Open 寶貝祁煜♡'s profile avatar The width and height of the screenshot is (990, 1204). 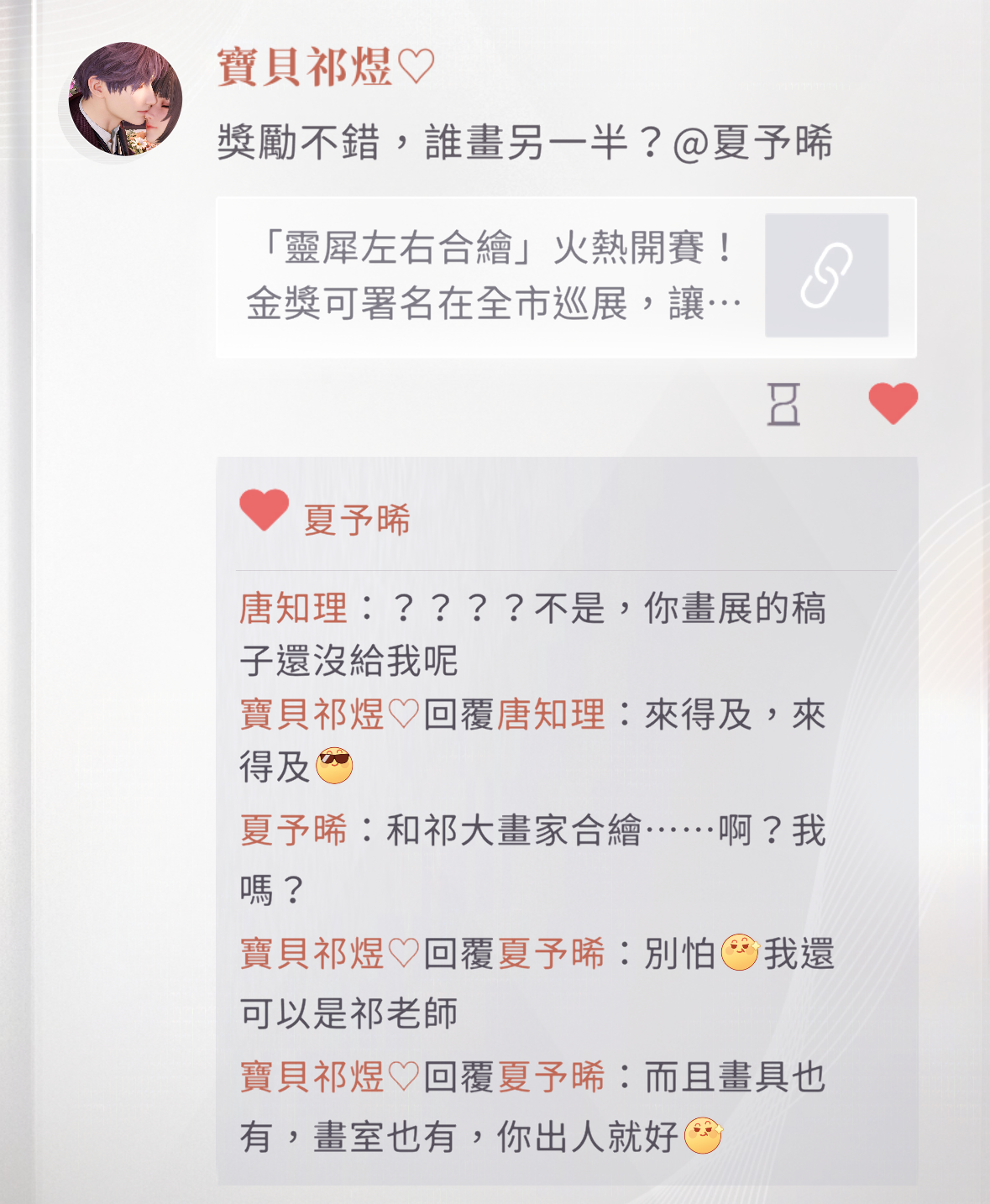point(125,100)
